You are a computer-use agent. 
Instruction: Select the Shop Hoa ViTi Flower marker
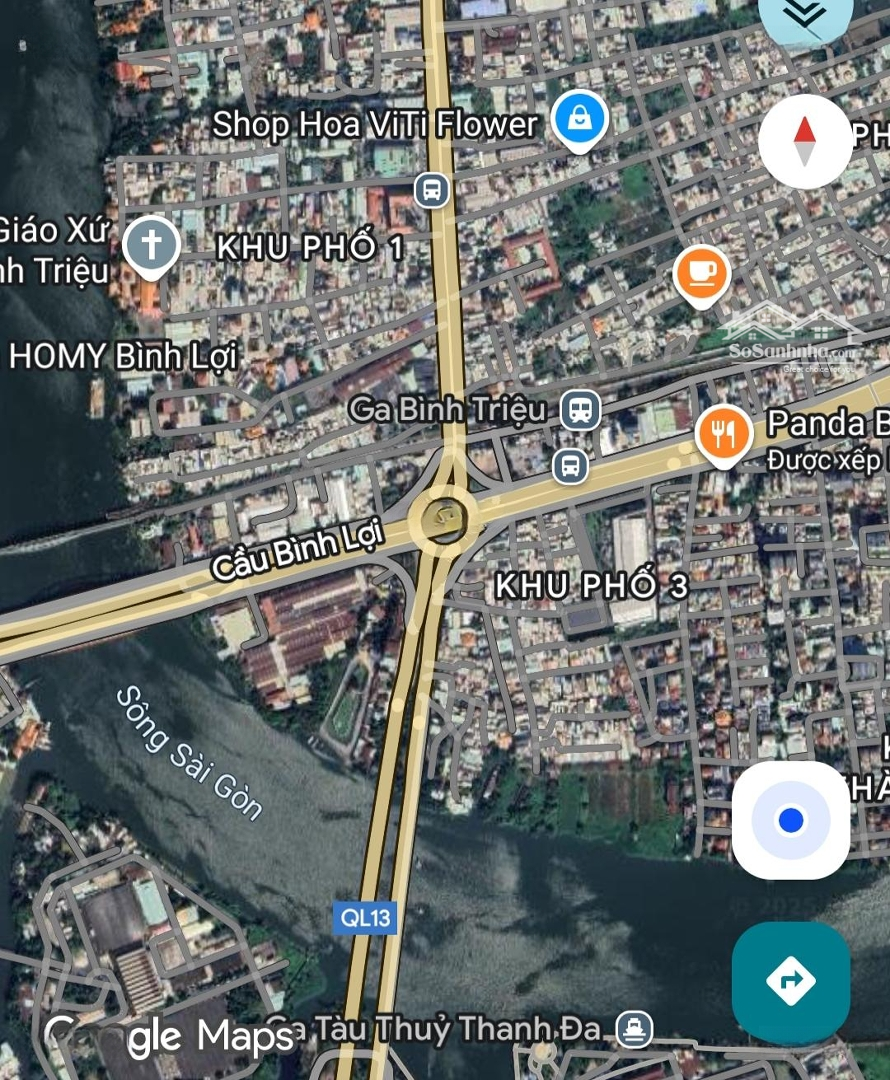point(580,118)
